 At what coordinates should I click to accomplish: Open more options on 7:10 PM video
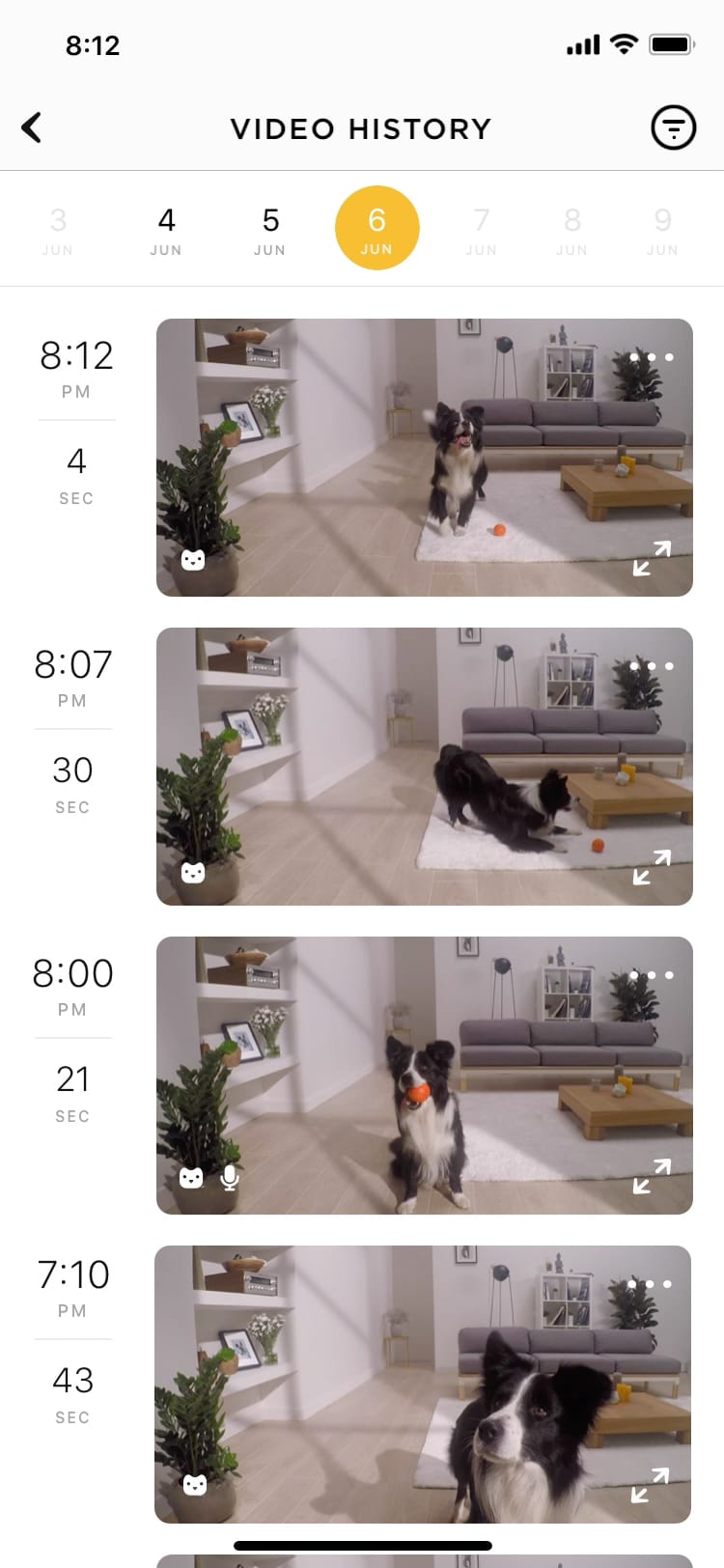pos(651,1284)
